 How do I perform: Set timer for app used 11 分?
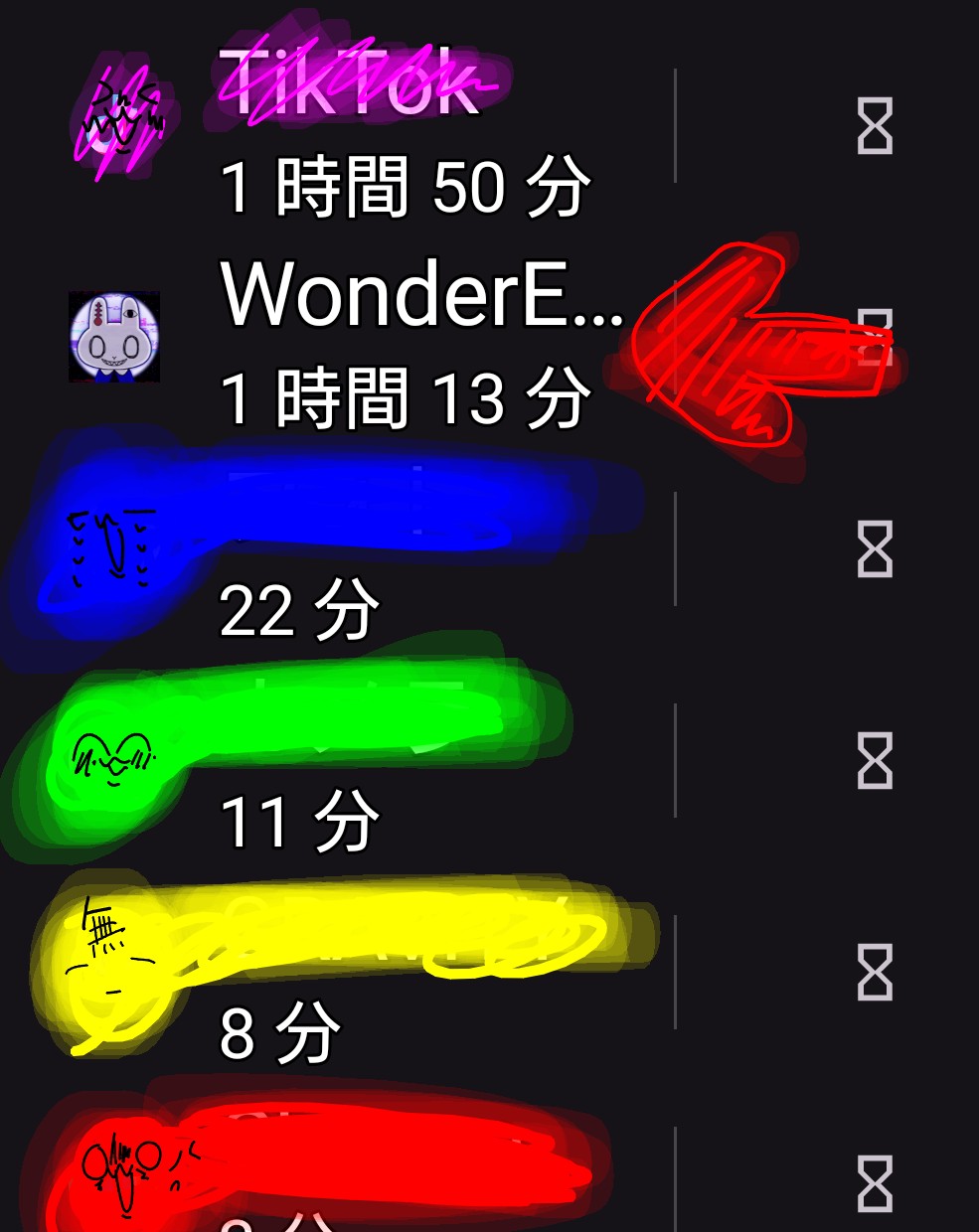click(875, 761)
